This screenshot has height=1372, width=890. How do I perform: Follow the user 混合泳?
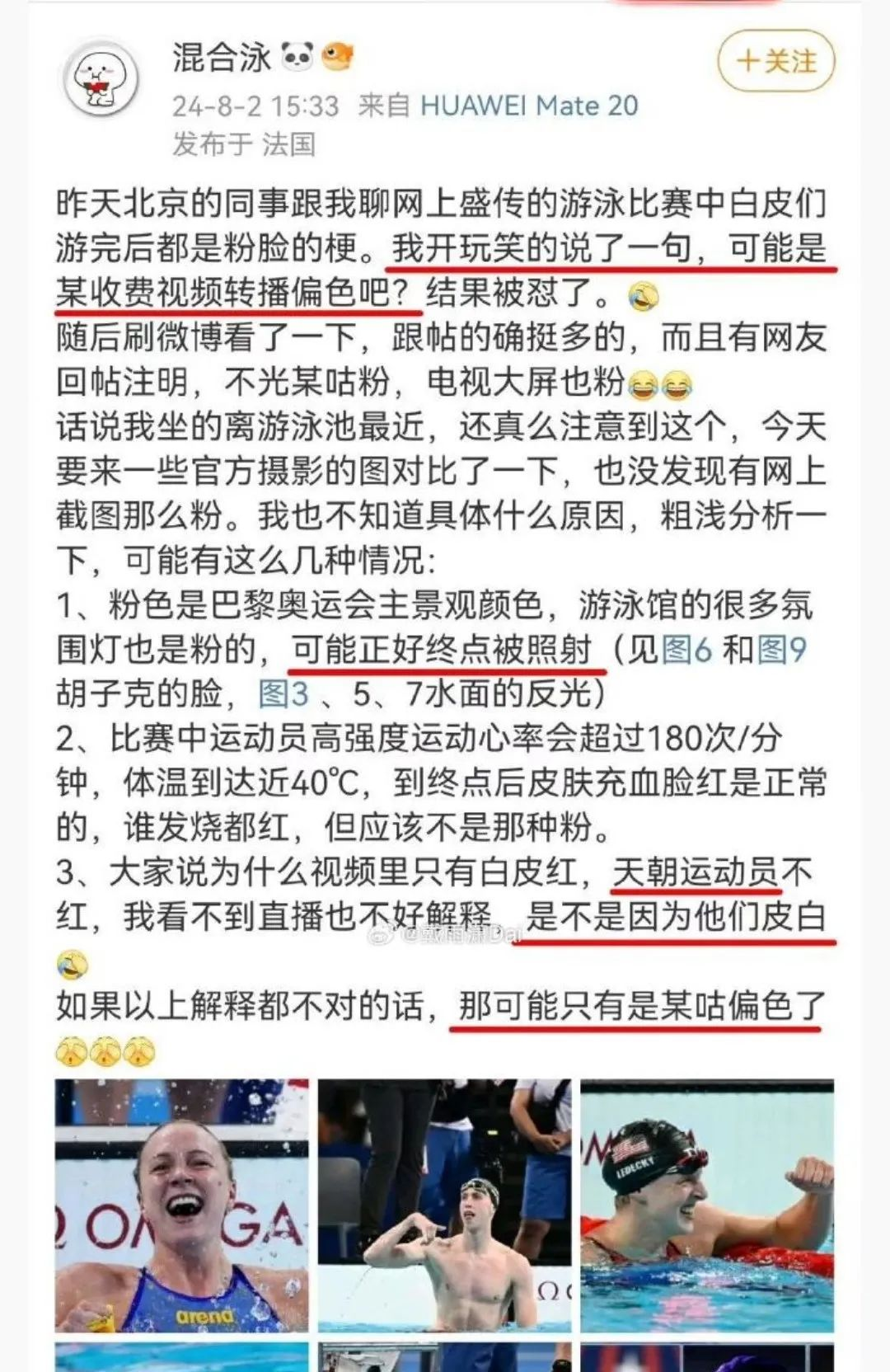pos(775,62)
